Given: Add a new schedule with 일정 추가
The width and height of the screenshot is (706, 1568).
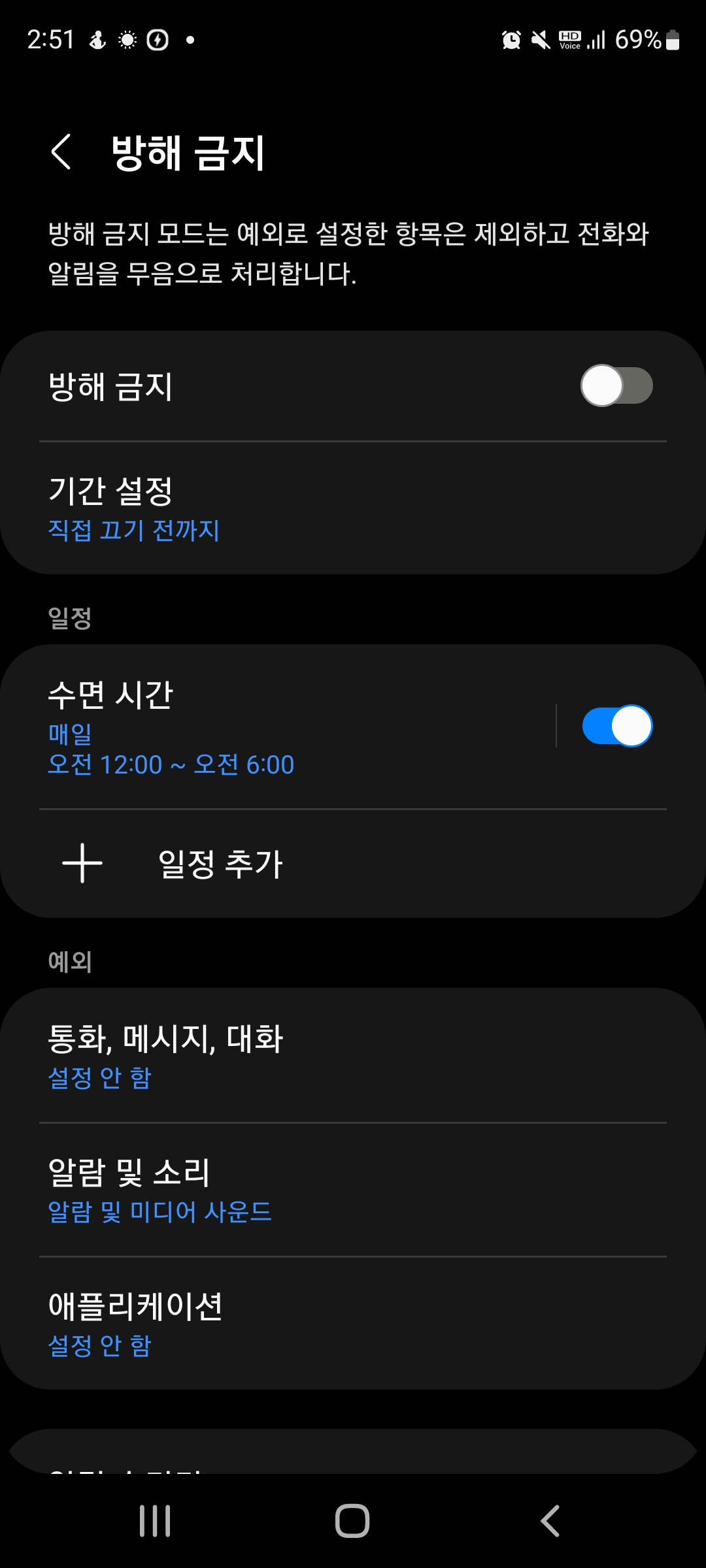Looking at the screenshot, I should point(353,864).
